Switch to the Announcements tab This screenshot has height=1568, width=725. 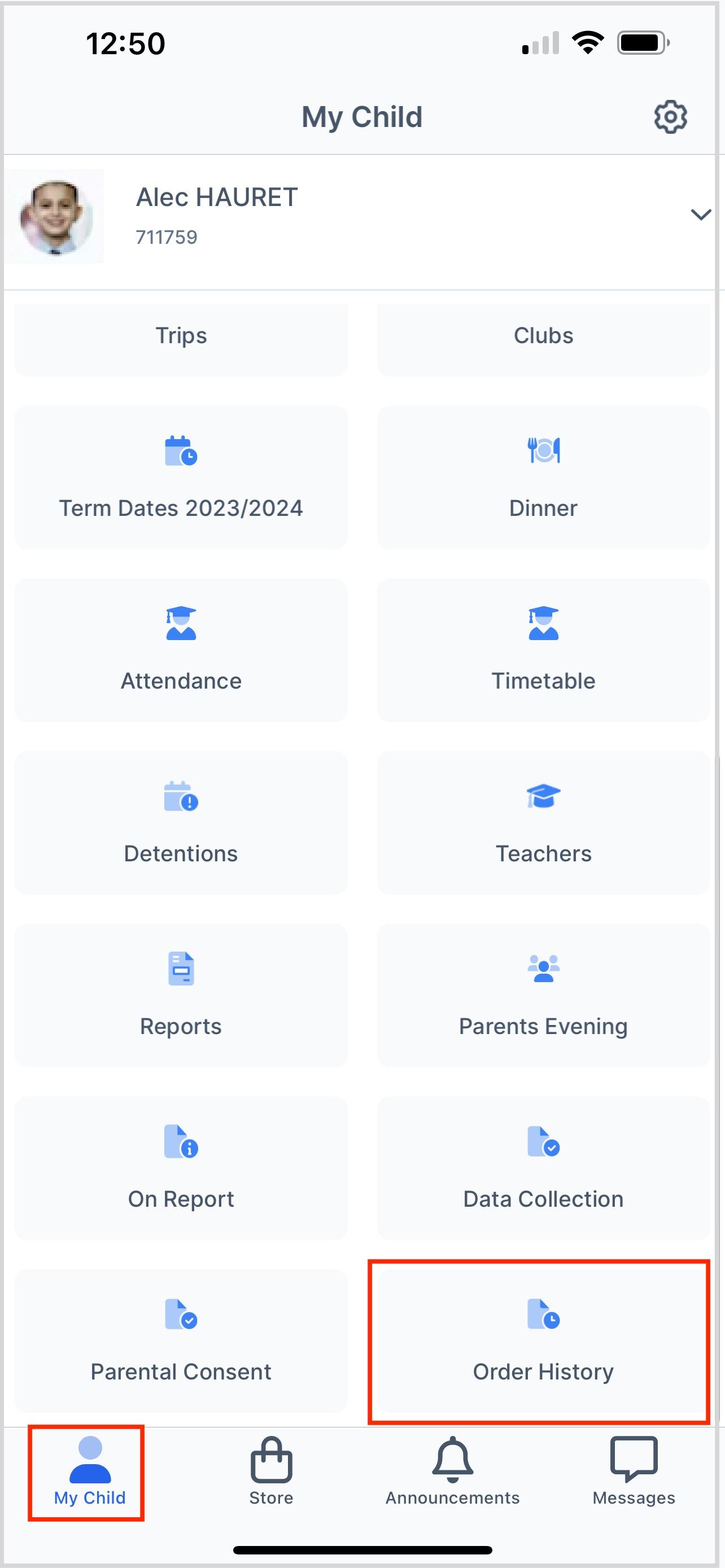(452, 1472)
